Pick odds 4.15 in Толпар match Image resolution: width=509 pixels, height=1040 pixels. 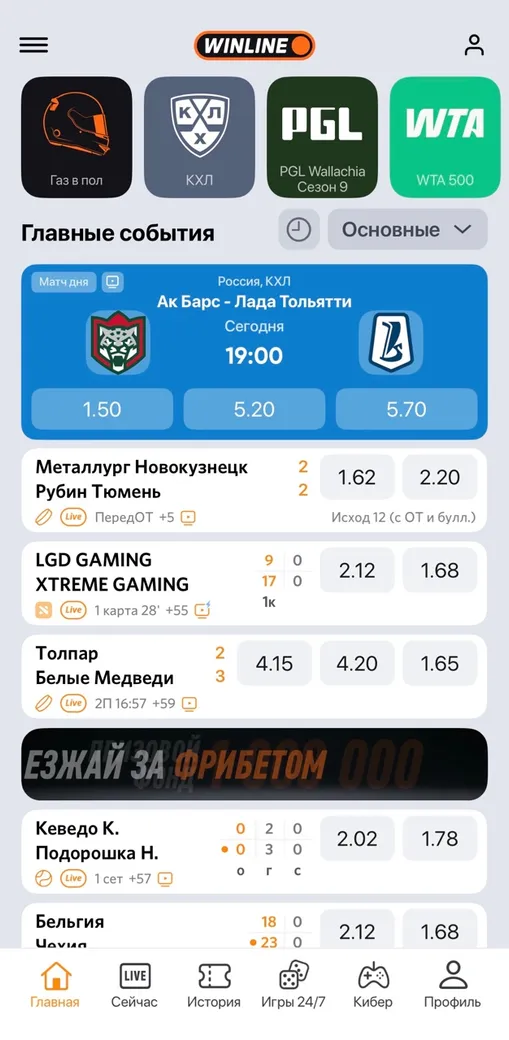pos(274,663)
